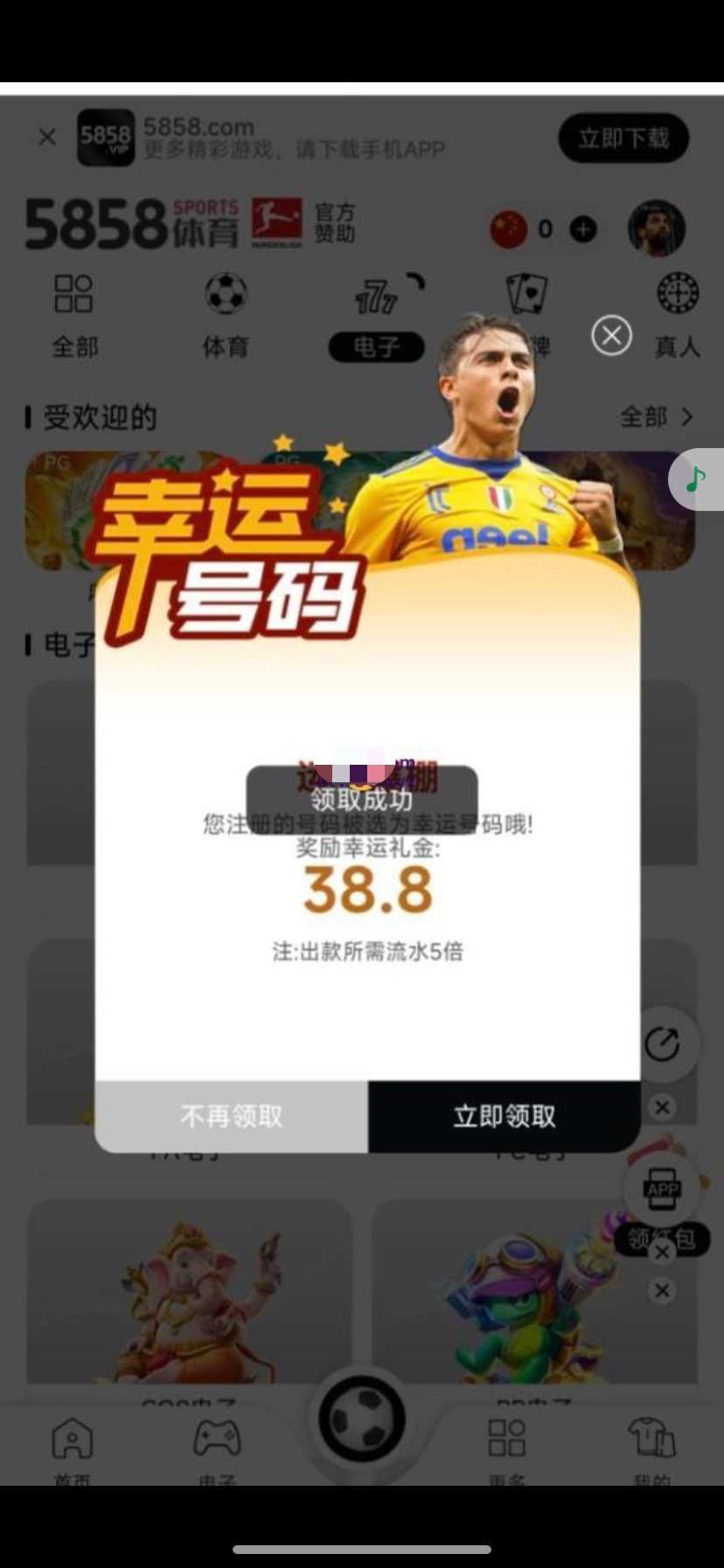Add funds with the plus icon
Image resolution: width=724 pixels, height=1568 pixels.
[x=583, y=229]
